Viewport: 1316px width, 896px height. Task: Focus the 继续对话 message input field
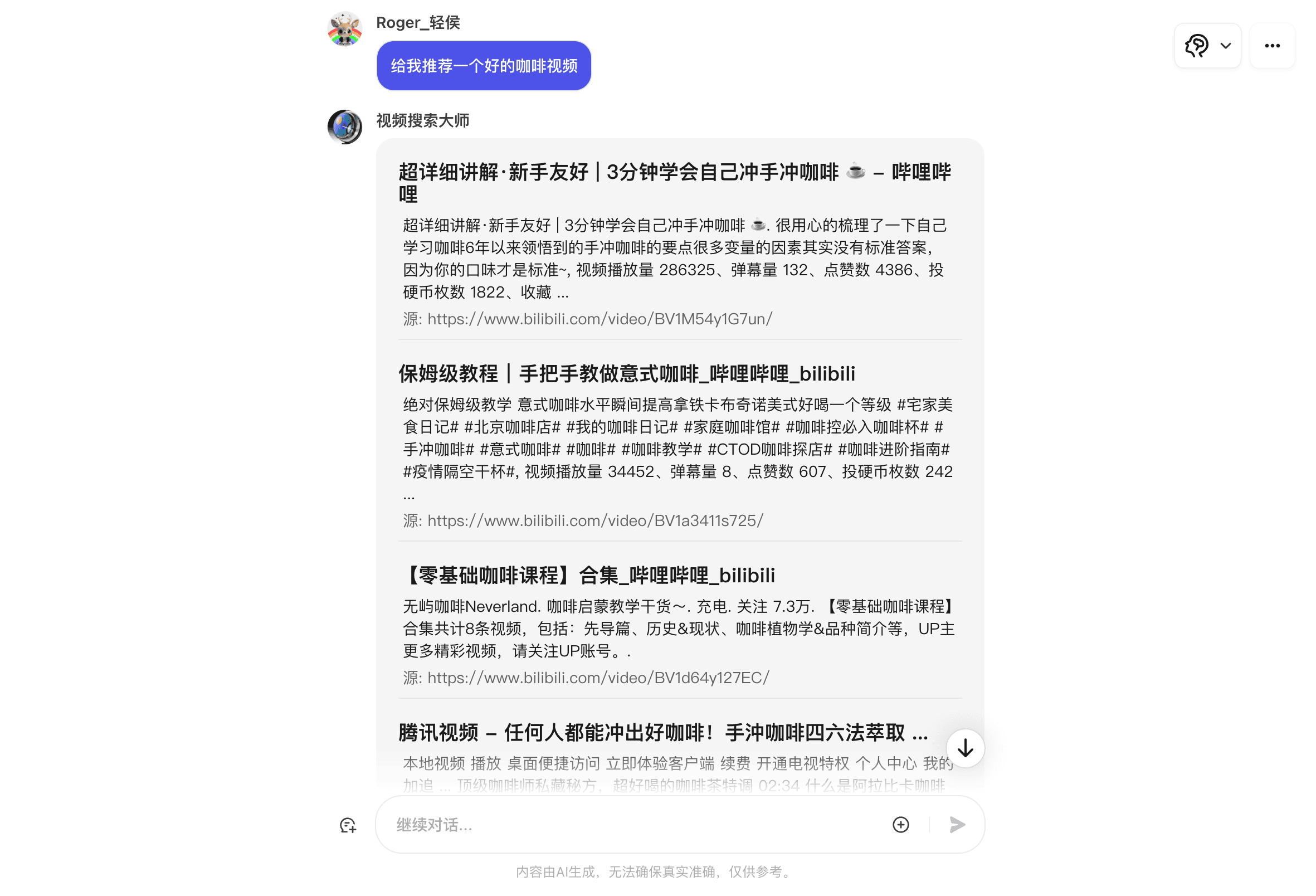tap(634, 825)
